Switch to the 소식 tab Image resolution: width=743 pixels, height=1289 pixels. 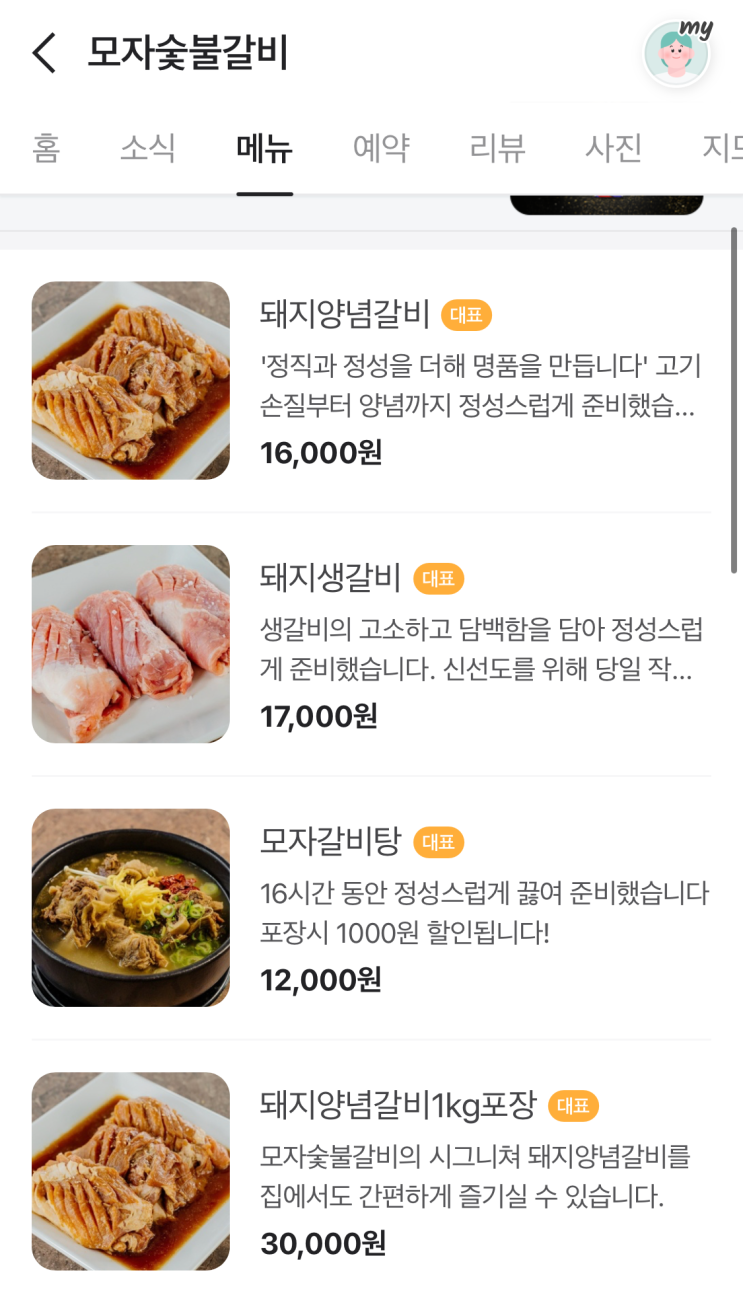[x=148, y=148]
